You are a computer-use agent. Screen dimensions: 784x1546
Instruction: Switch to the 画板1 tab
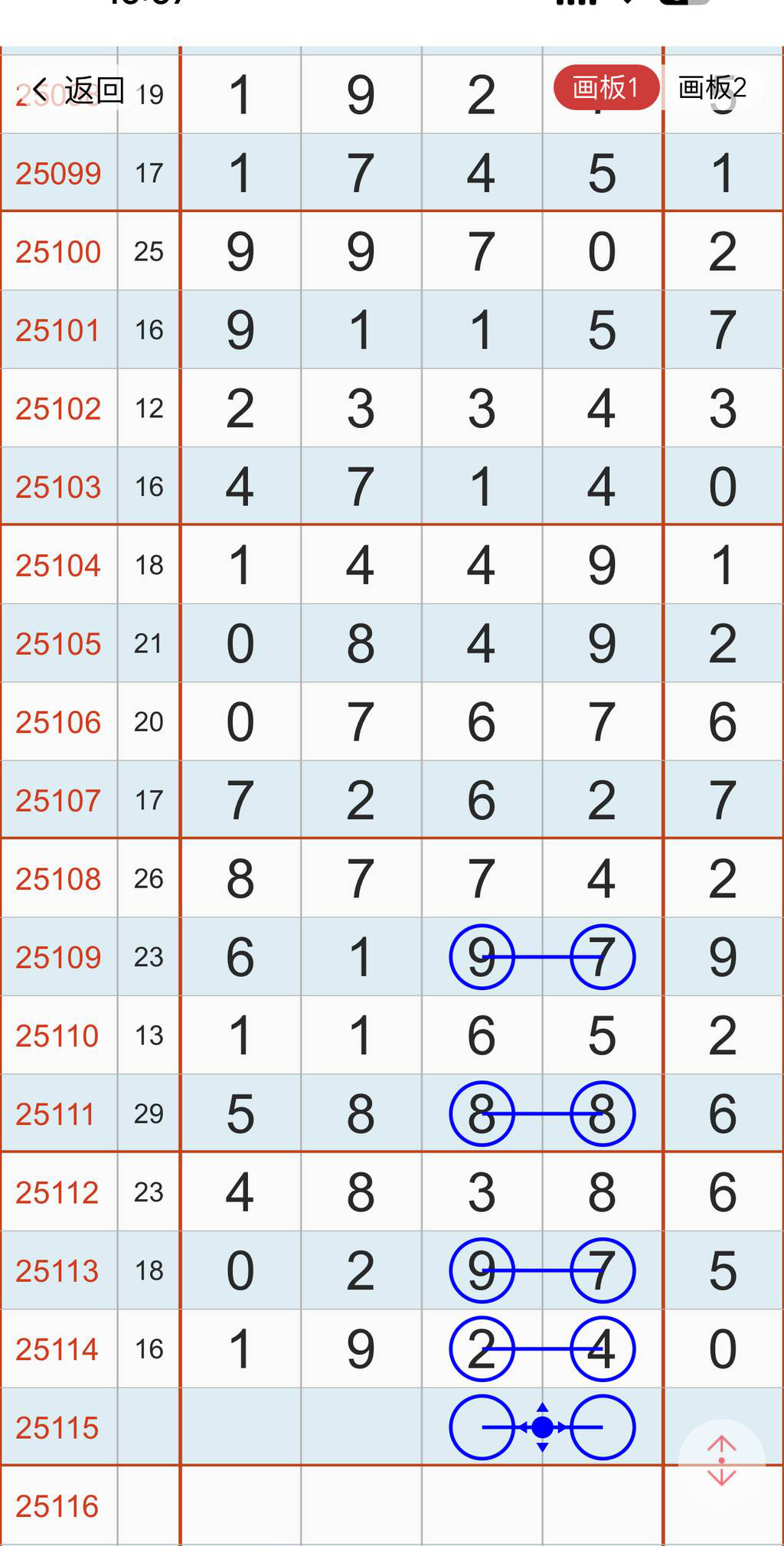[606, 88]
